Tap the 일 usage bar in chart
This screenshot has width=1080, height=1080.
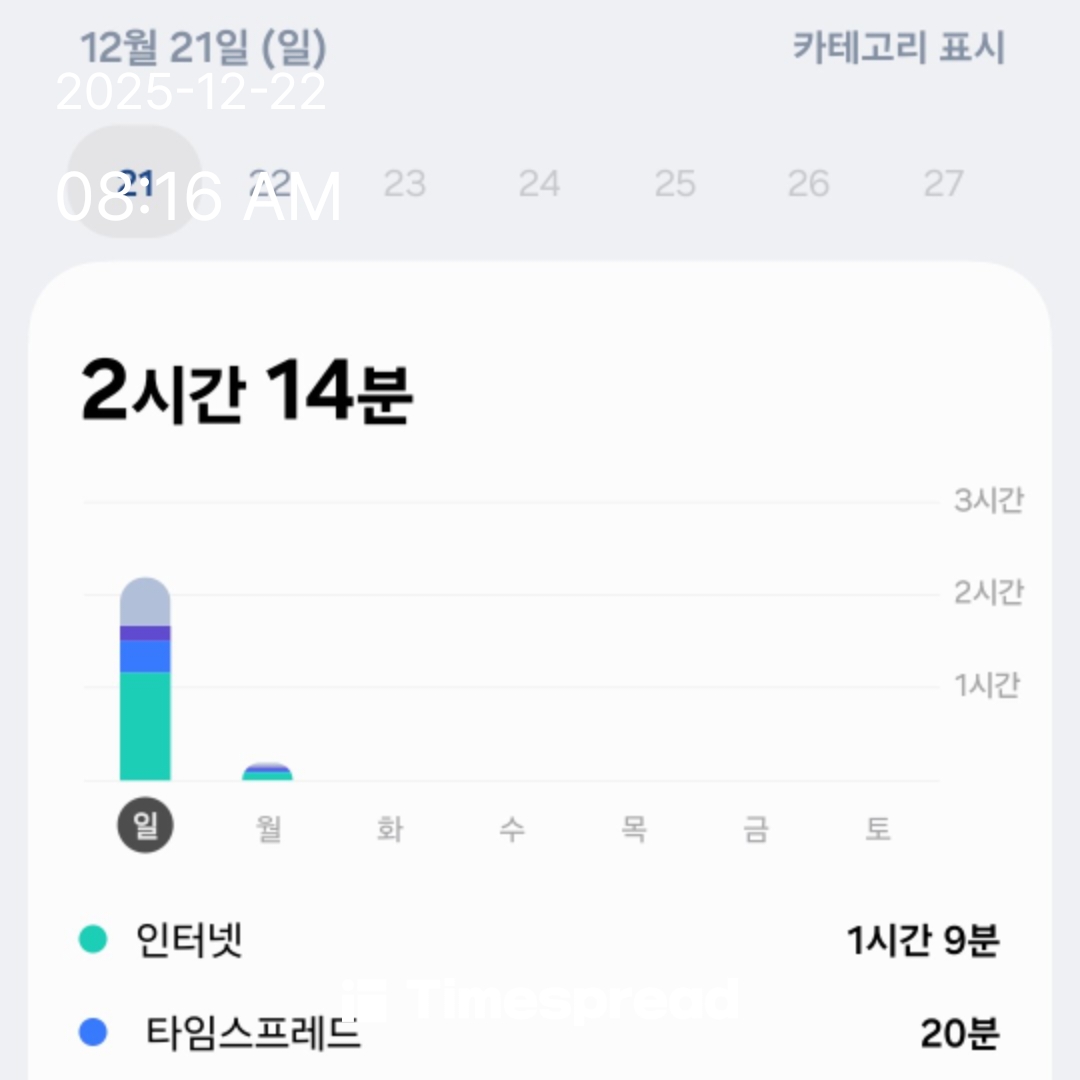145,680
